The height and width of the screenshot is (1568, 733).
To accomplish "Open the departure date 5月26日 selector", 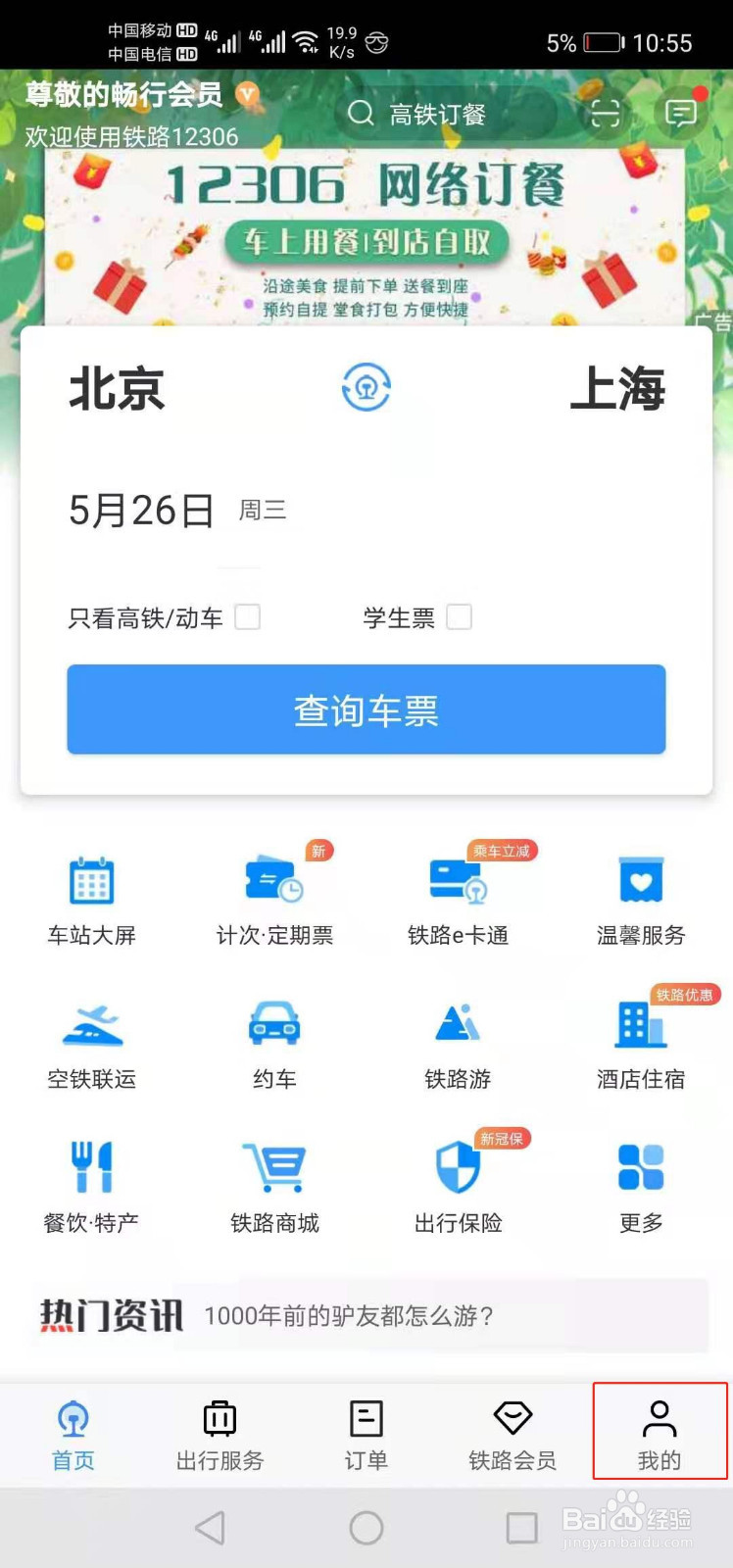I will point(141,510).
